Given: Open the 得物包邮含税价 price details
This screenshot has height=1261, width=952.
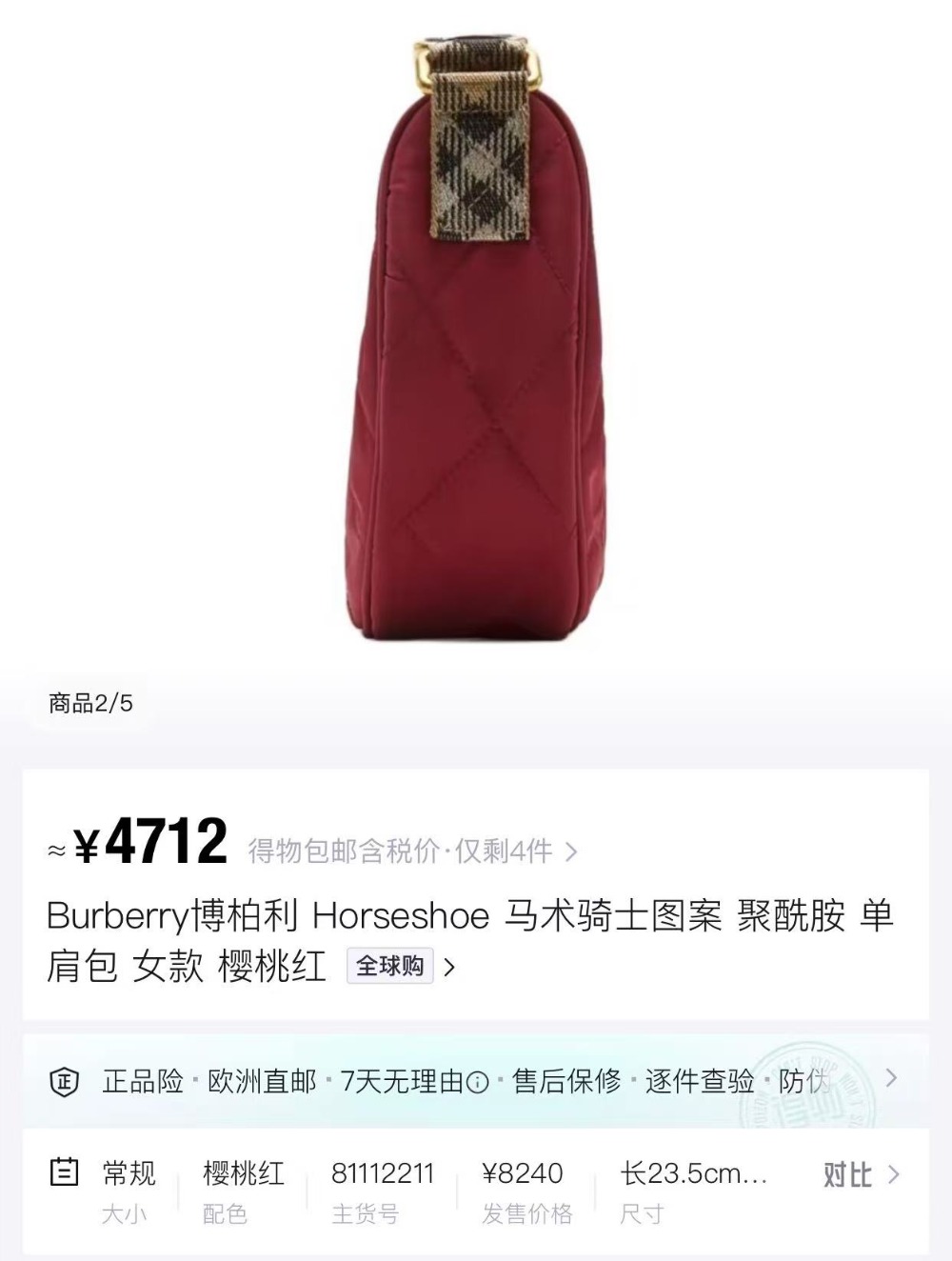Looking at the screenshot, I should [x=412, y=851].
